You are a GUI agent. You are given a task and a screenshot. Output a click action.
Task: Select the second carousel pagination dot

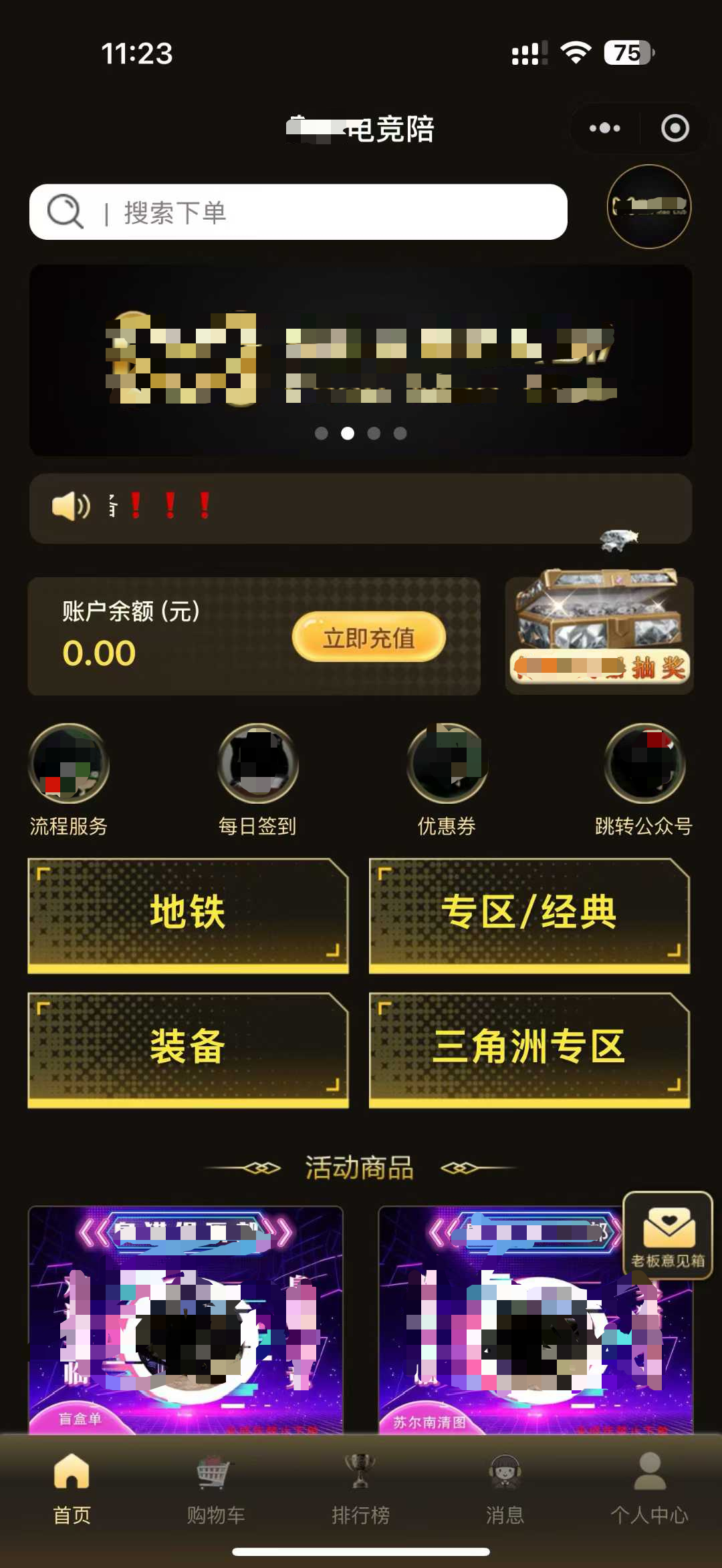click(348, 433)
